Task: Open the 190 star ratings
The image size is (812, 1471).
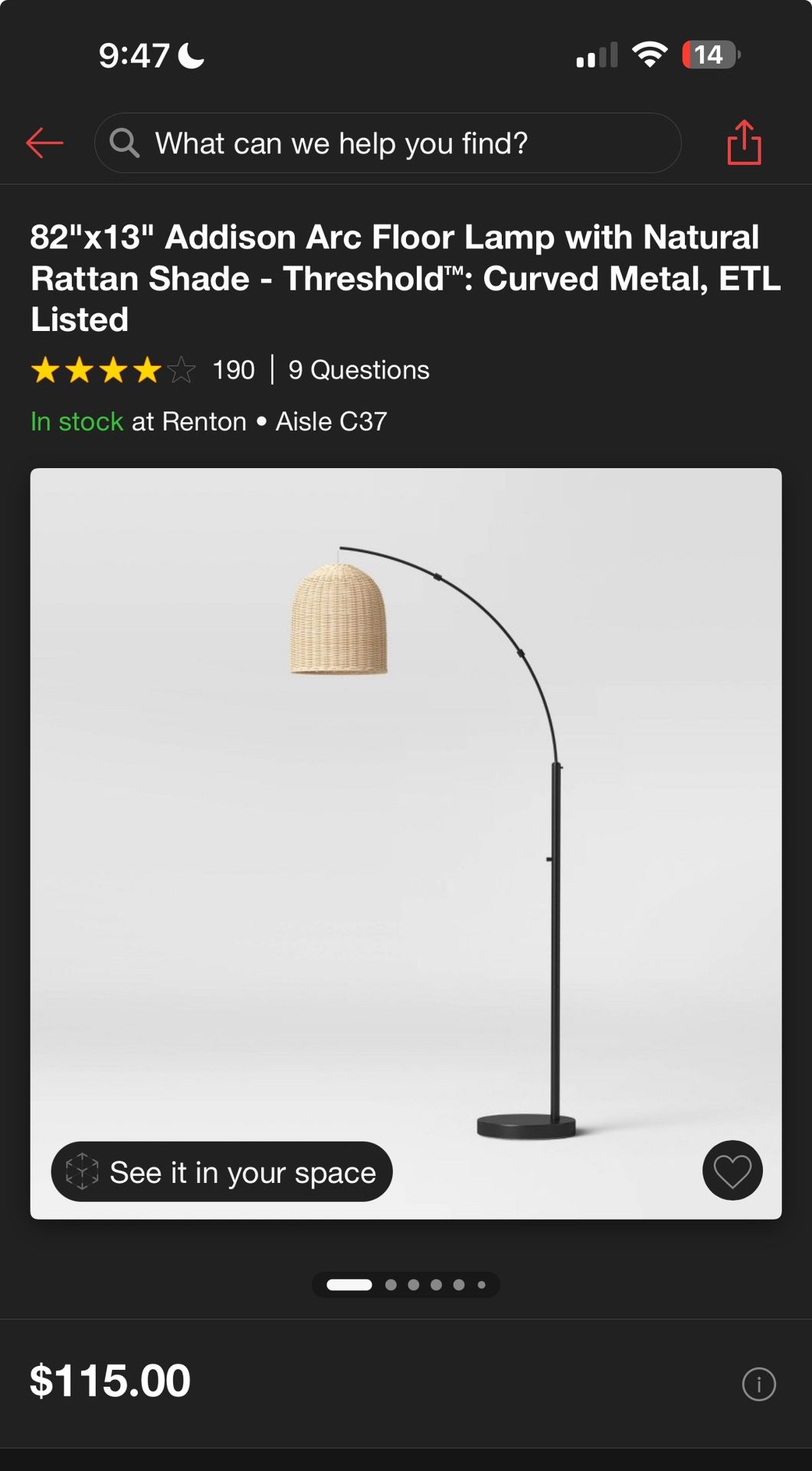Action: click(142, 370)
